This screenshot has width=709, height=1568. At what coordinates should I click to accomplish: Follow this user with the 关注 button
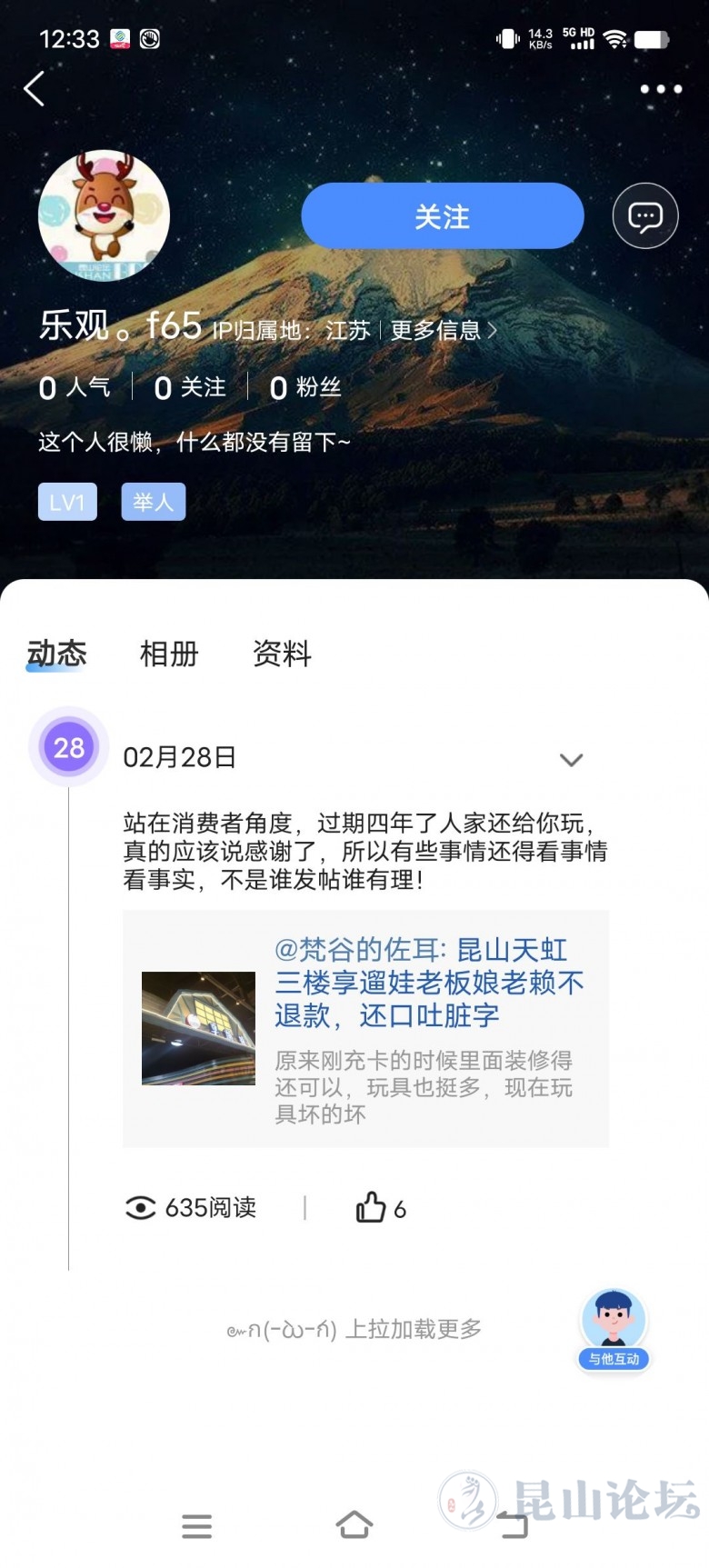[442, 216]
